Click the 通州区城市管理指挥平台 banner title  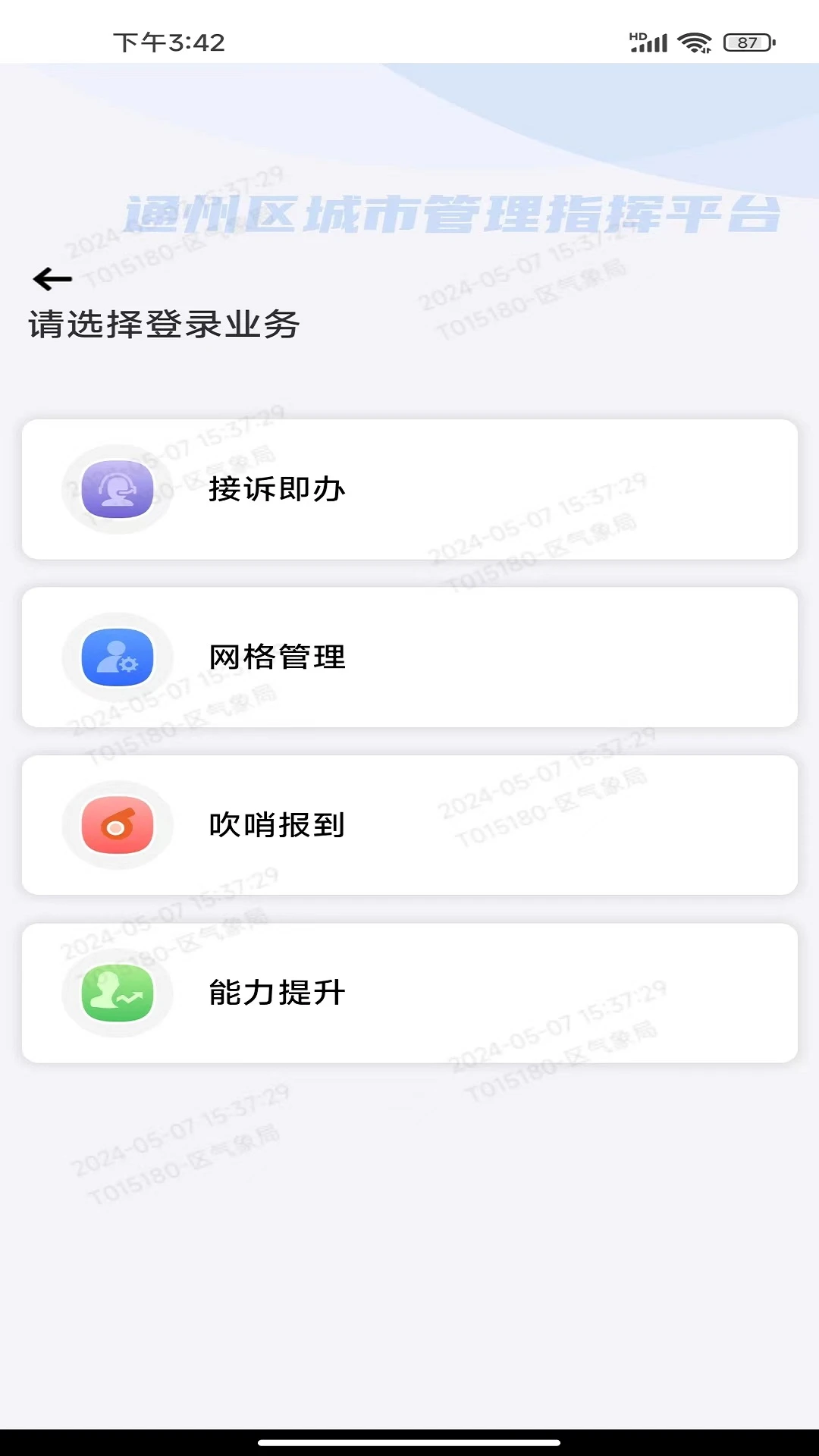tap(453, 213)
